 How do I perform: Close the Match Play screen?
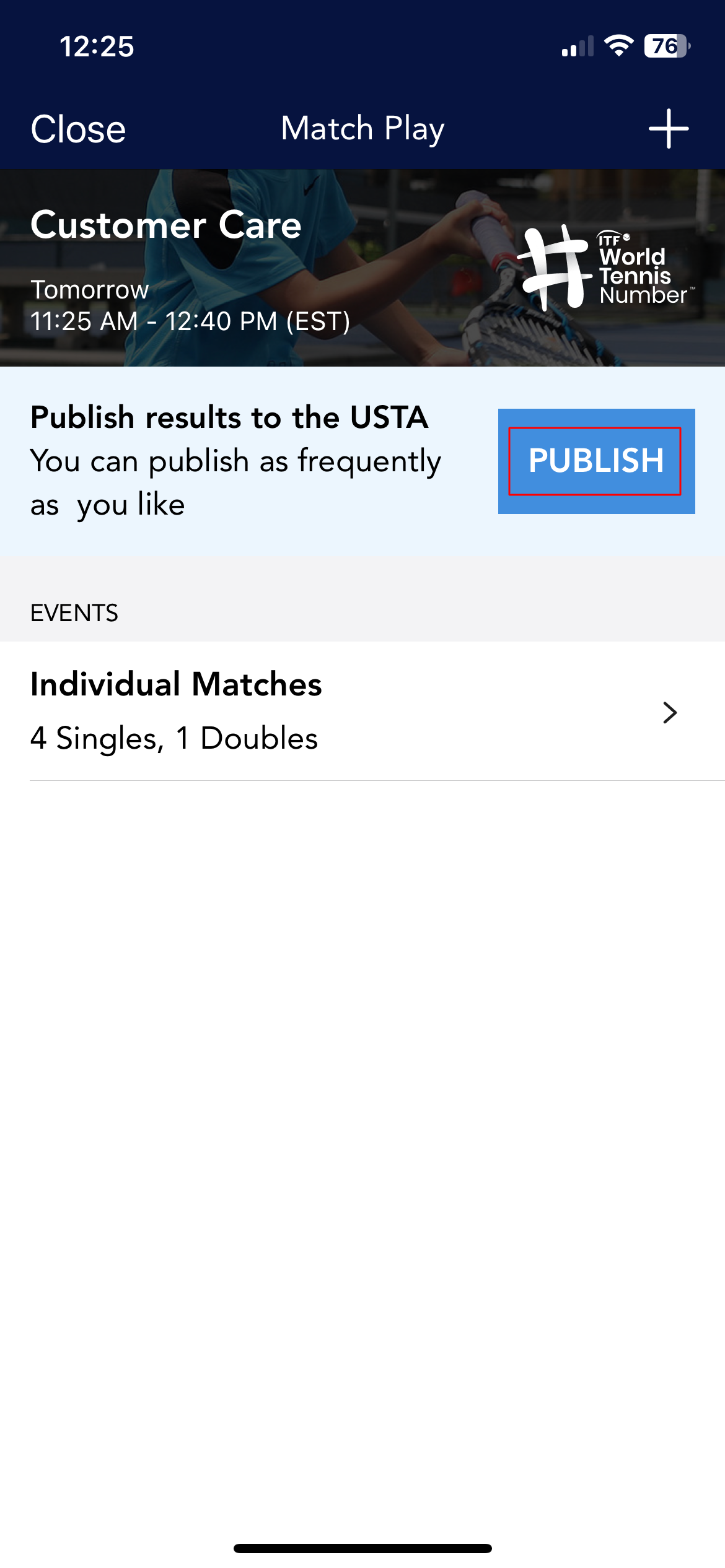pos(78,129)
